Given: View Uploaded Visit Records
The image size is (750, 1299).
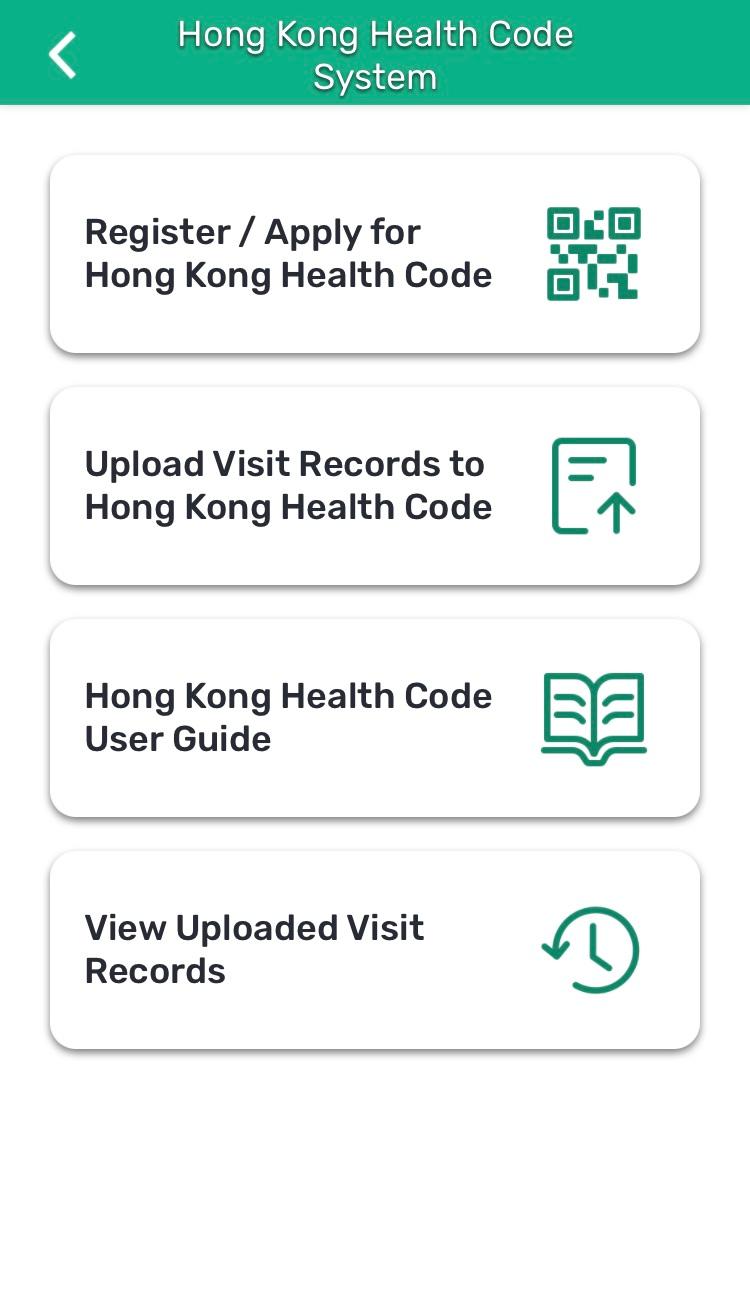Looking at the screenshot, I should [x=374, y=950].
